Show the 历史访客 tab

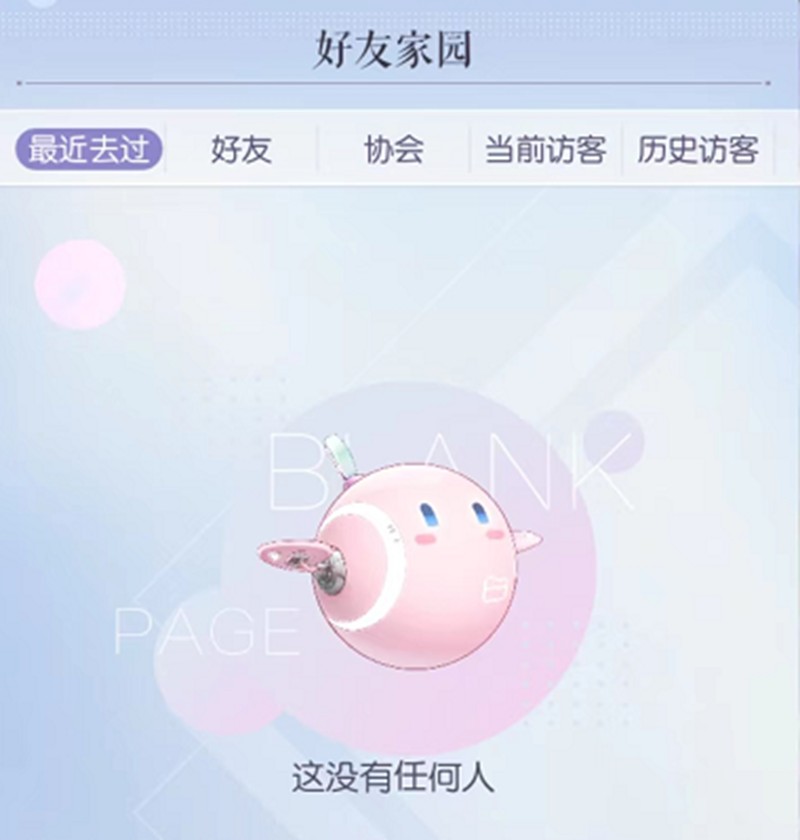pos(698,150)
